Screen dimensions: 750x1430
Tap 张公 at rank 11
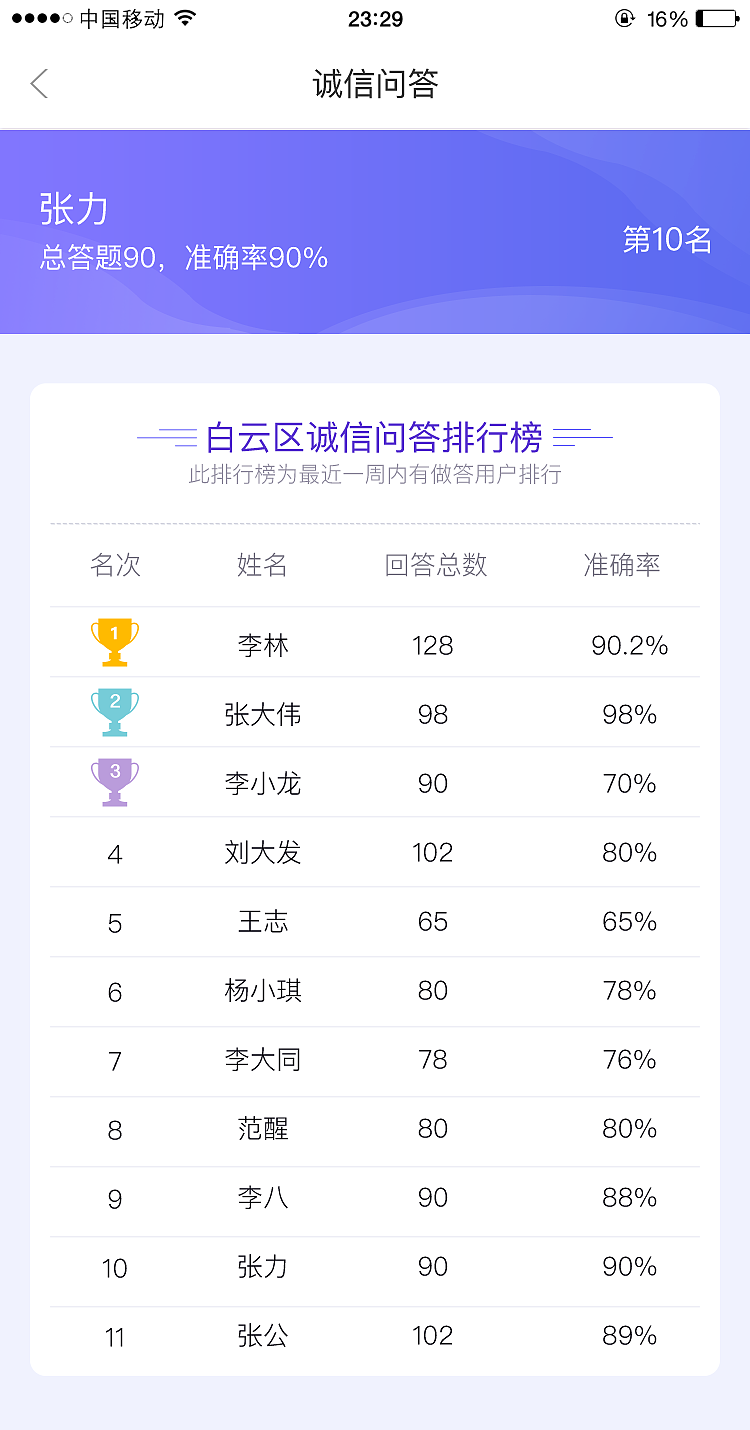[260, 1335]
